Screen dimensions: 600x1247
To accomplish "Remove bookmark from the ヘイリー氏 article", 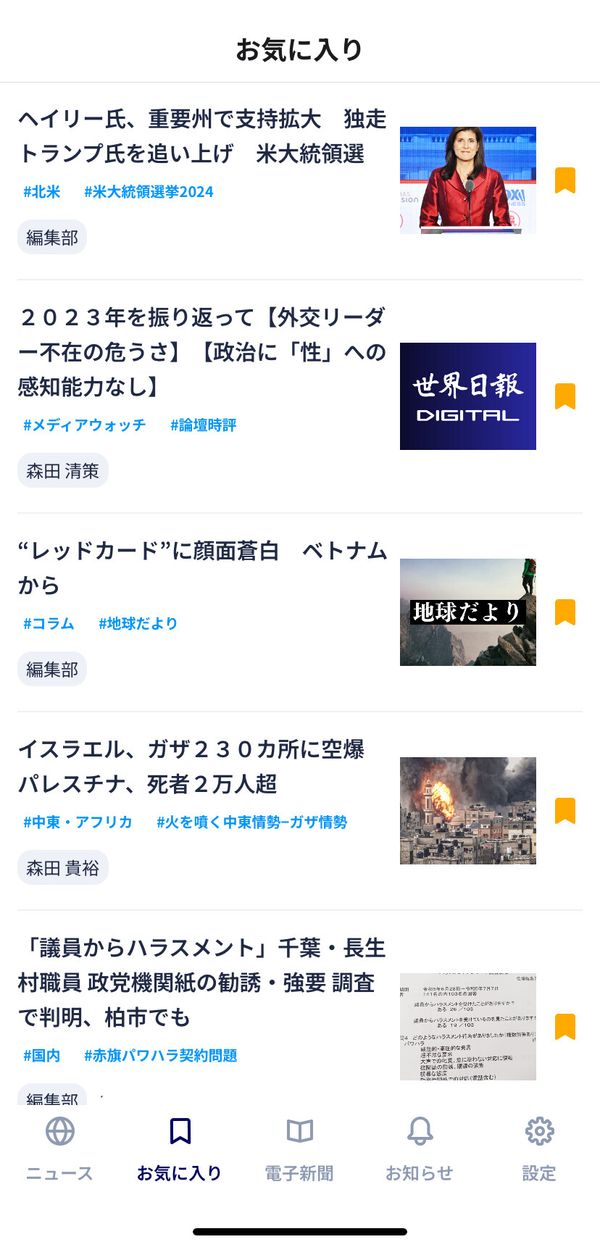I will click(565, 181).
